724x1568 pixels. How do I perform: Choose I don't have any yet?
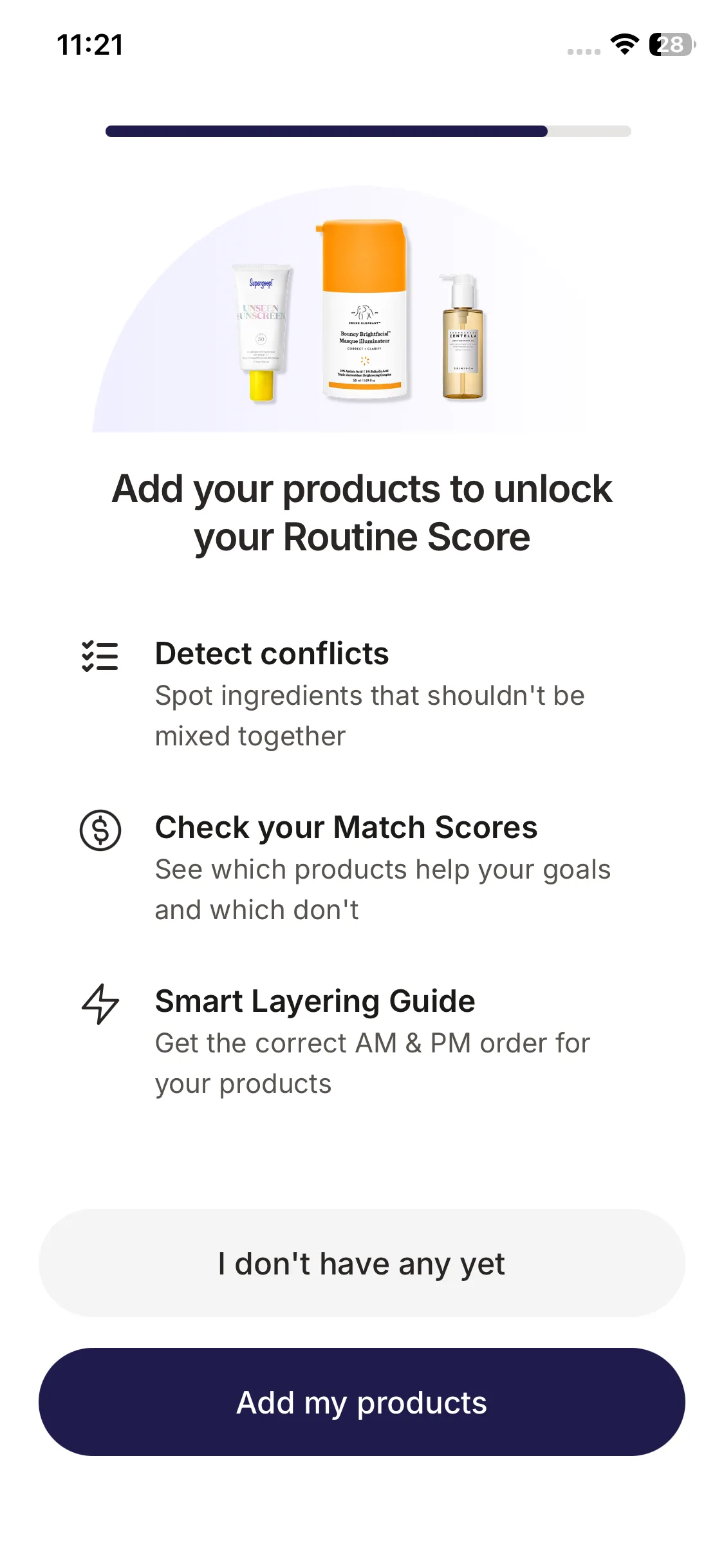(362, 1263)
